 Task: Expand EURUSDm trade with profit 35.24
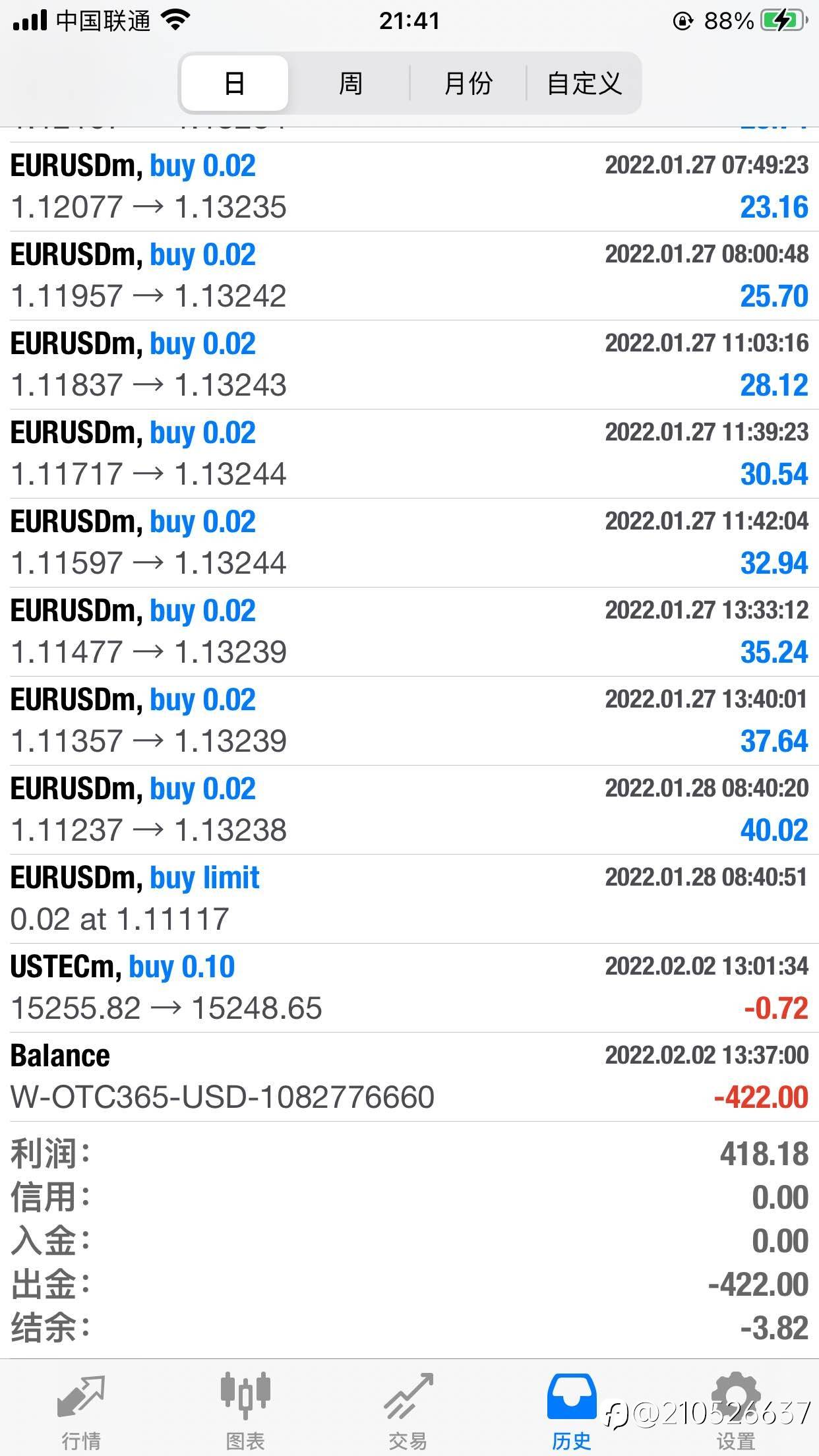(x=409, y=632)
